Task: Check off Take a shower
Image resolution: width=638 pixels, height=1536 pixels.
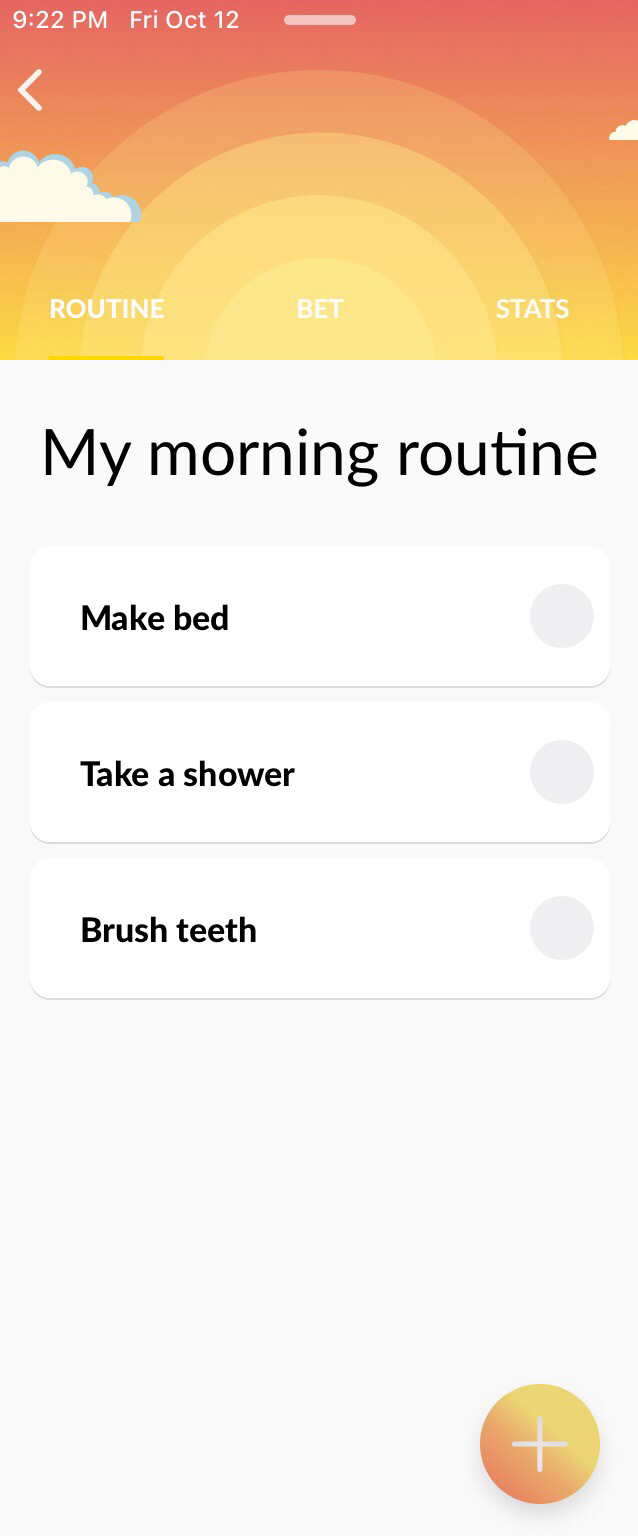Action: tap(561, 772)
